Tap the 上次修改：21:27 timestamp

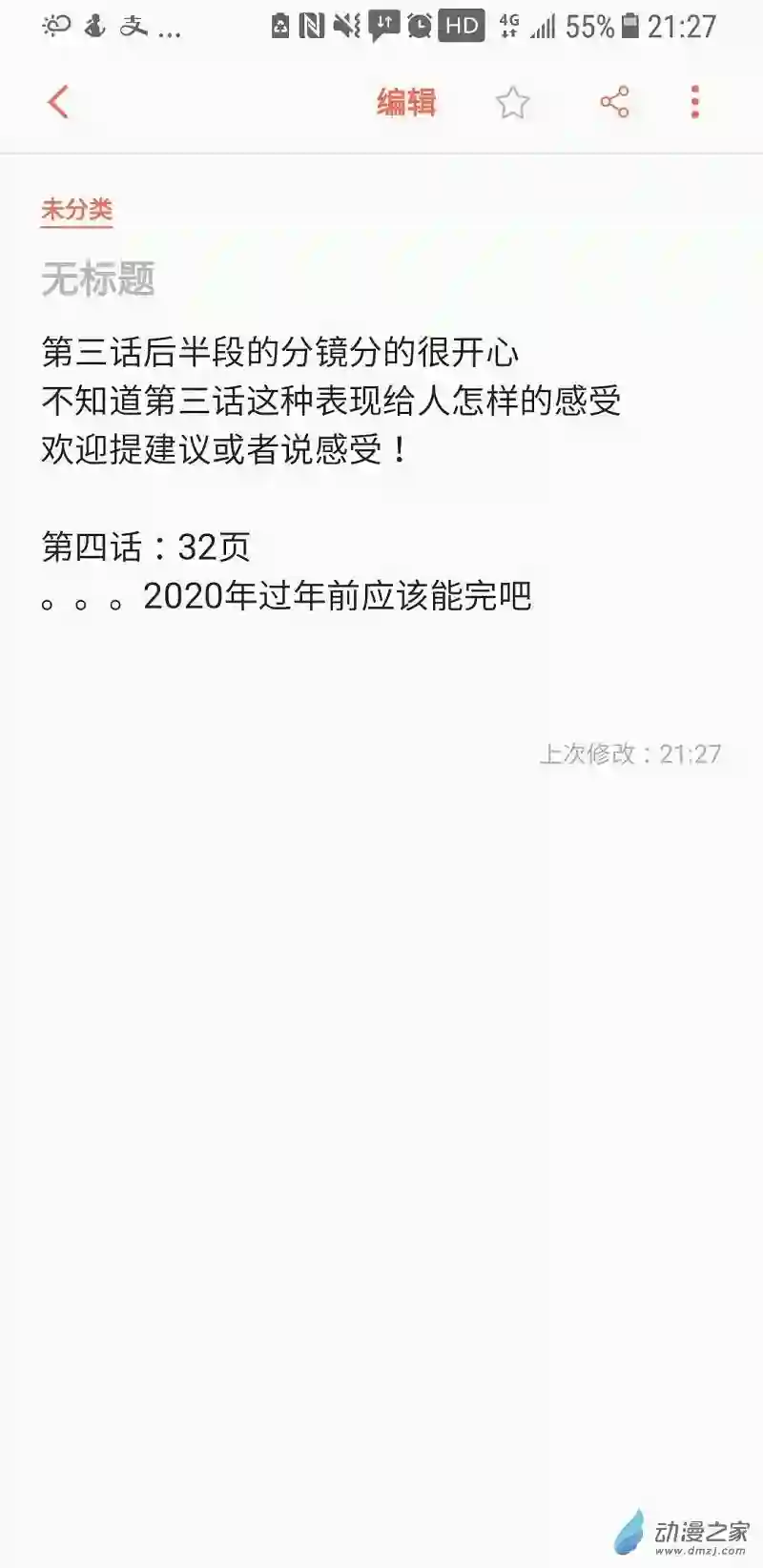pos(631,754)
